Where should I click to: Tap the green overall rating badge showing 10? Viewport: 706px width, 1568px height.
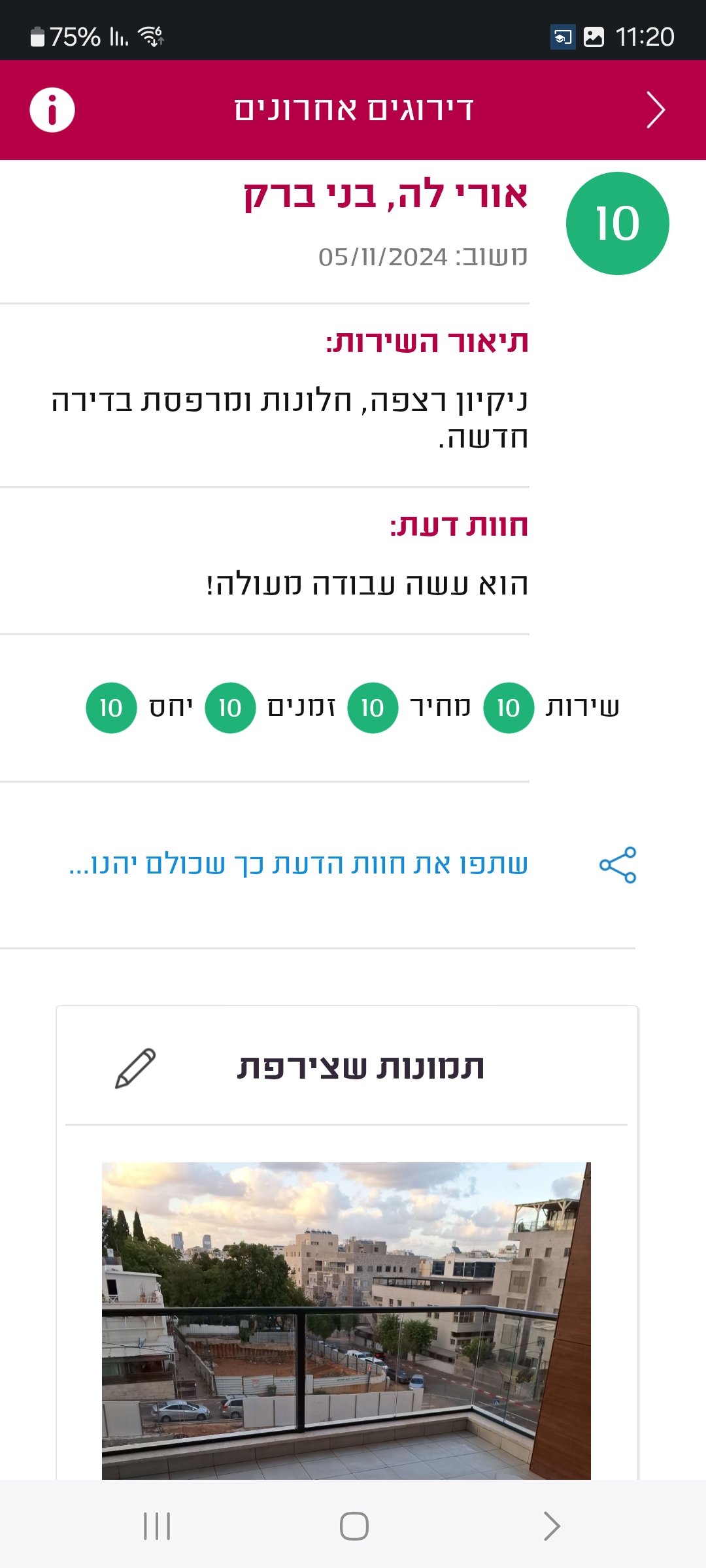point(616,222)
